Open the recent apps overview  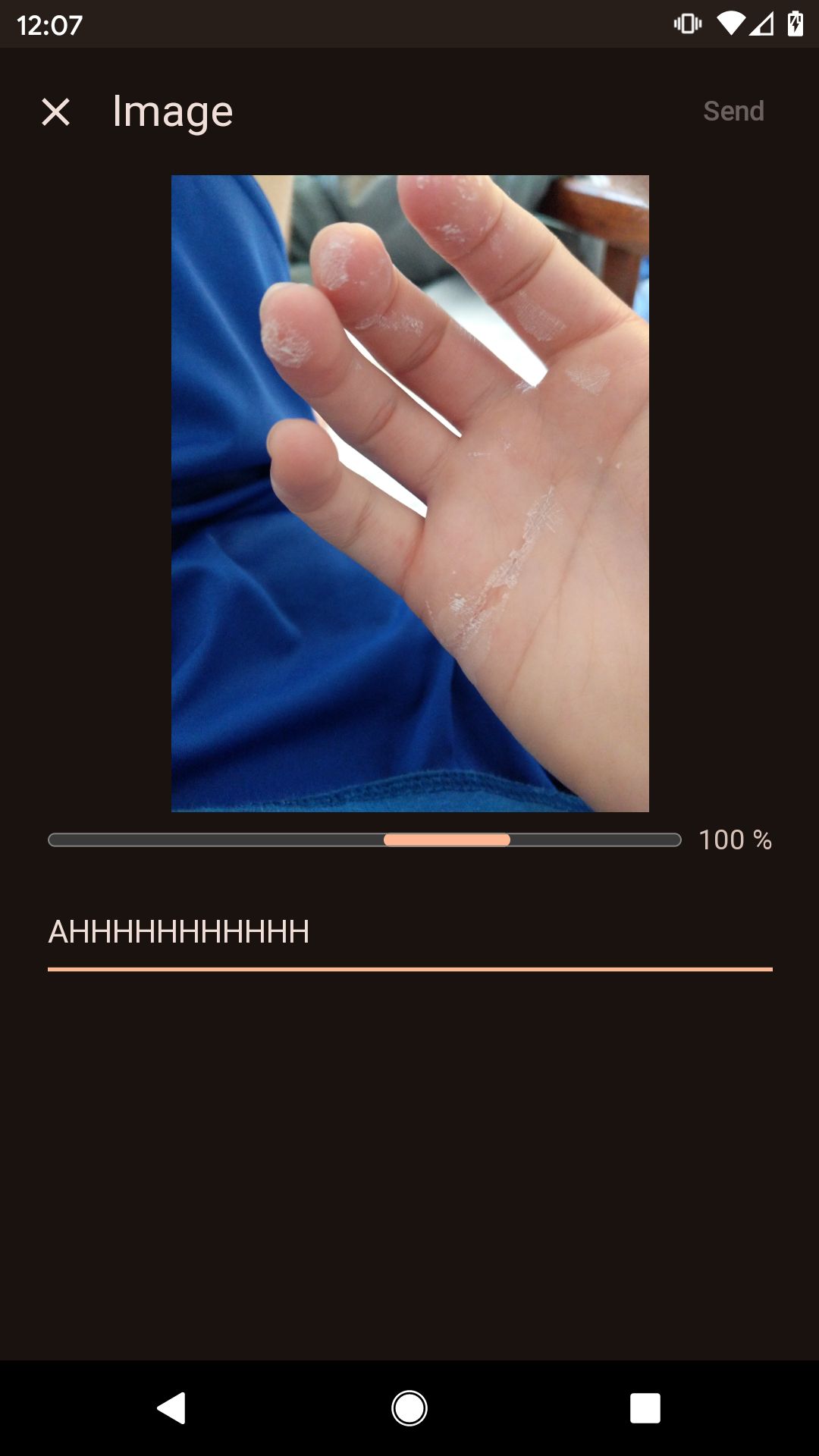click(645, 1408)
